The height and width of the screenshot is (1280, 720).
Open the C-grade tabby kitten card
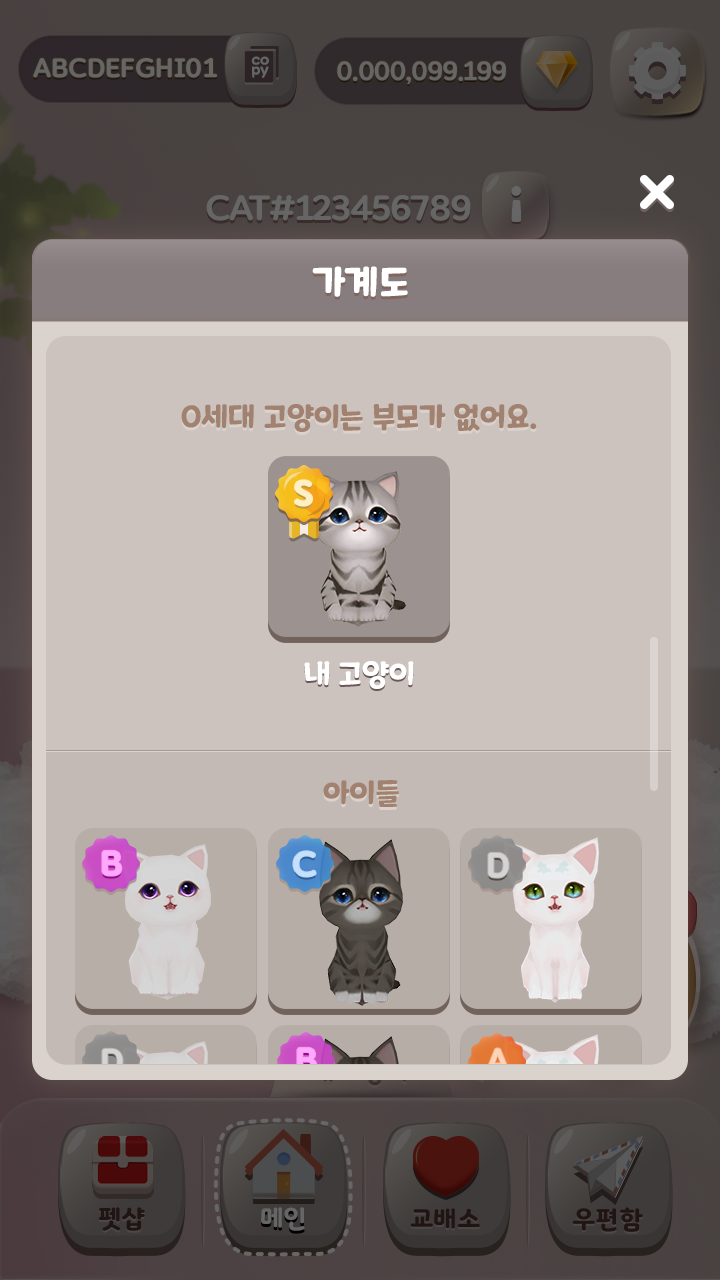pyautogui.click(x=358, y=918)
